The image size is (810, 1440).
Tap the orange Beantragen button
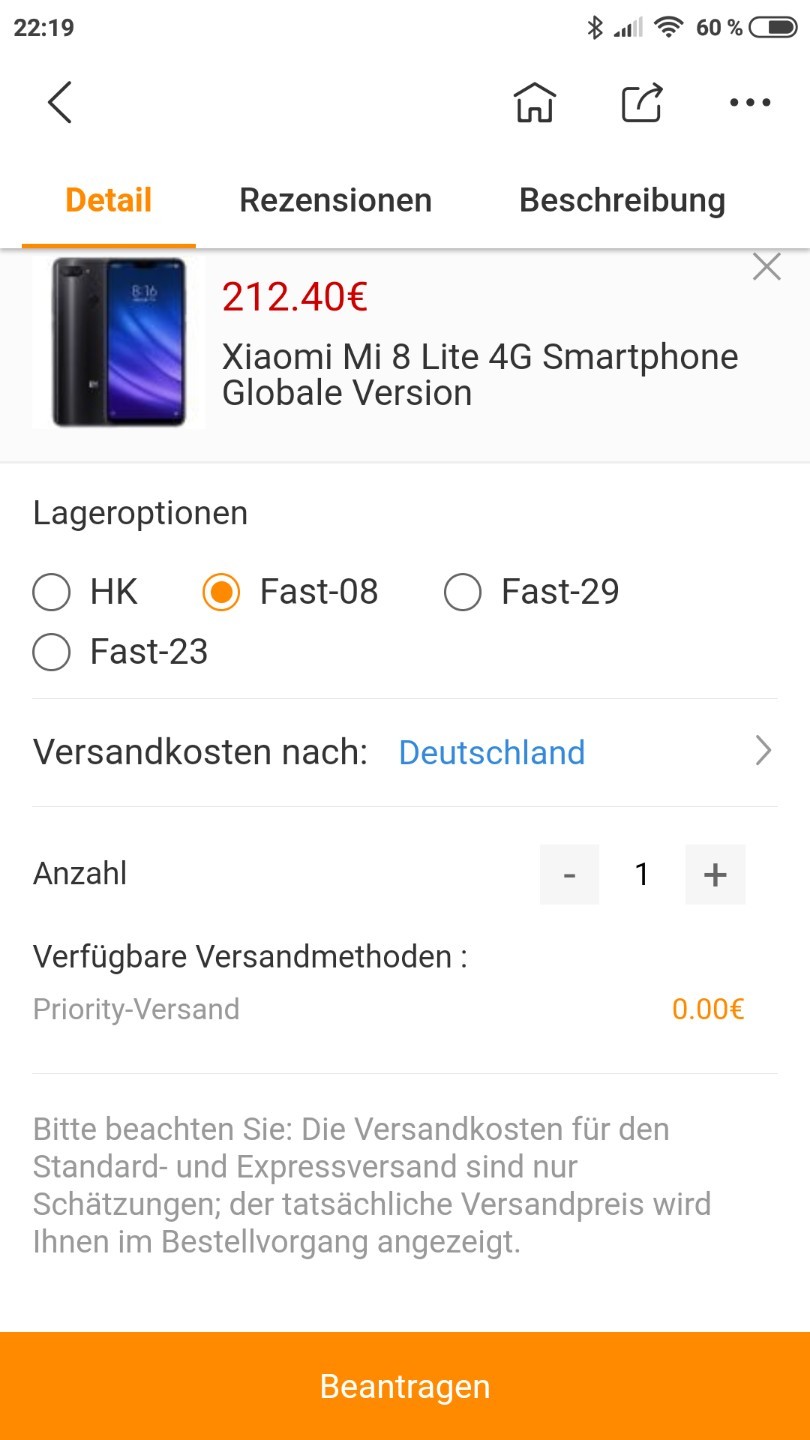[405, 1386]
